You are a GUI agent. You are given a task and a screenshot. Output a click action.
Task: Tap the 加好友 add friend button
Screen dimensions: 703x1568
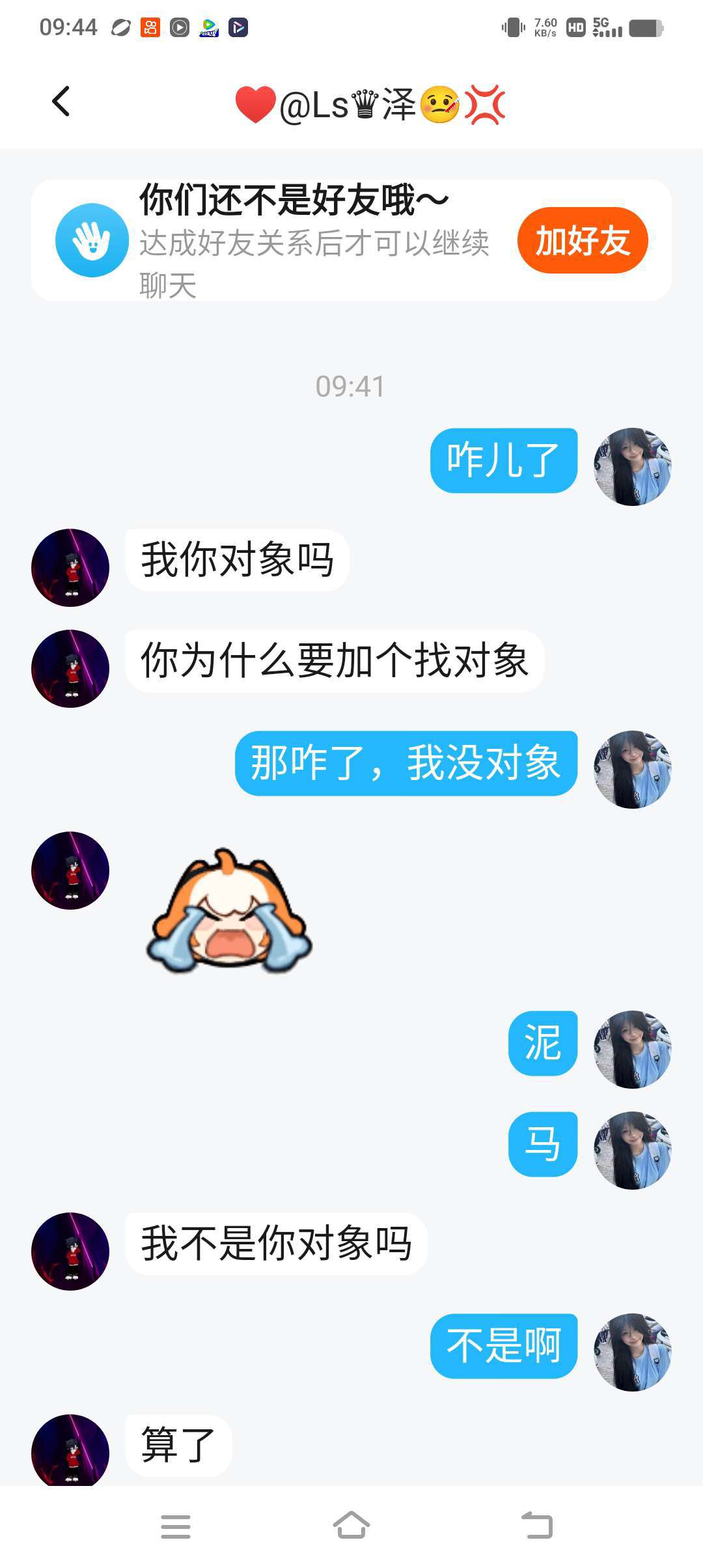582,240
